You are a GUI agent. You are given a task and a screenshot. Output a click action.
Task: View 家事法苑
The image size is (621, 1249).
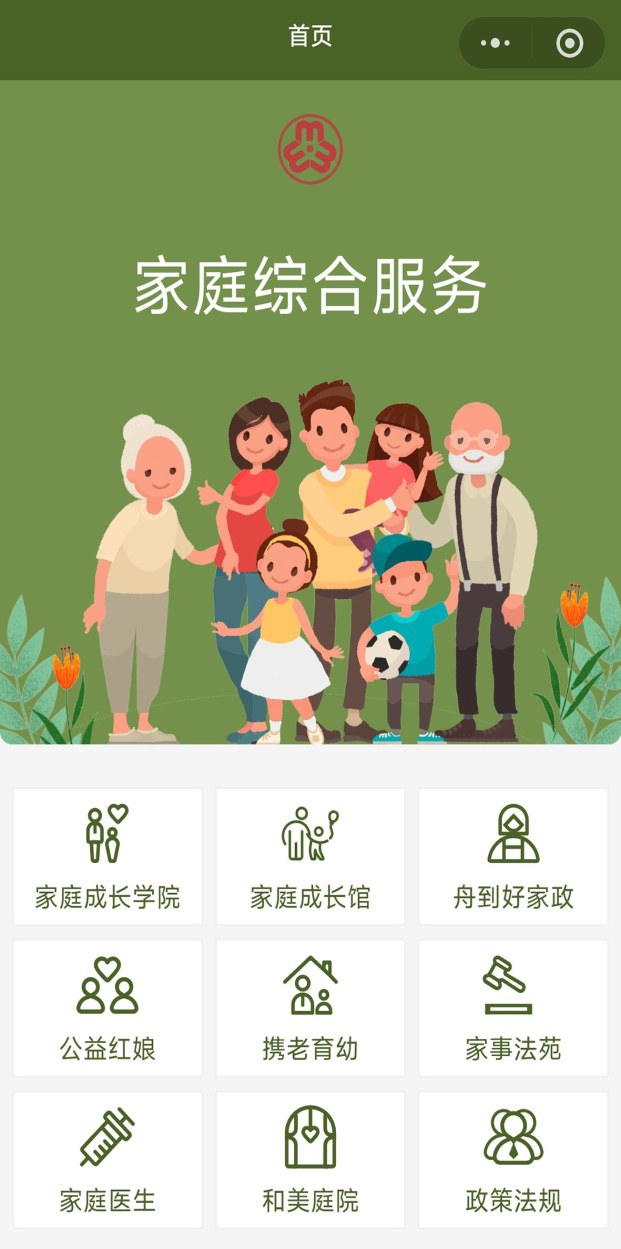[x=513, y=1008]
